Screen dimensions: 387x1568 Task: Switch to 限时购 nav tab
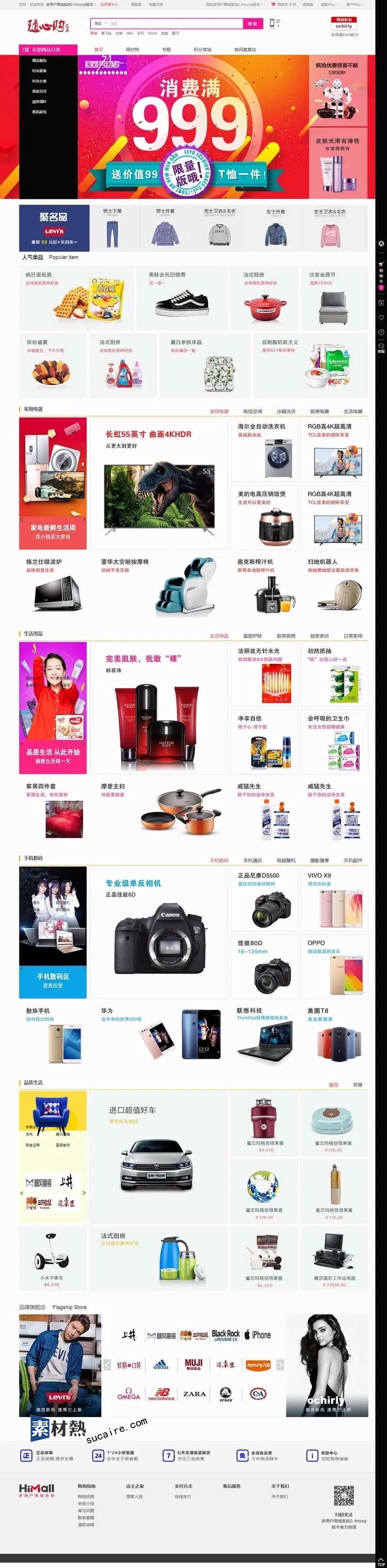point(132,49)
